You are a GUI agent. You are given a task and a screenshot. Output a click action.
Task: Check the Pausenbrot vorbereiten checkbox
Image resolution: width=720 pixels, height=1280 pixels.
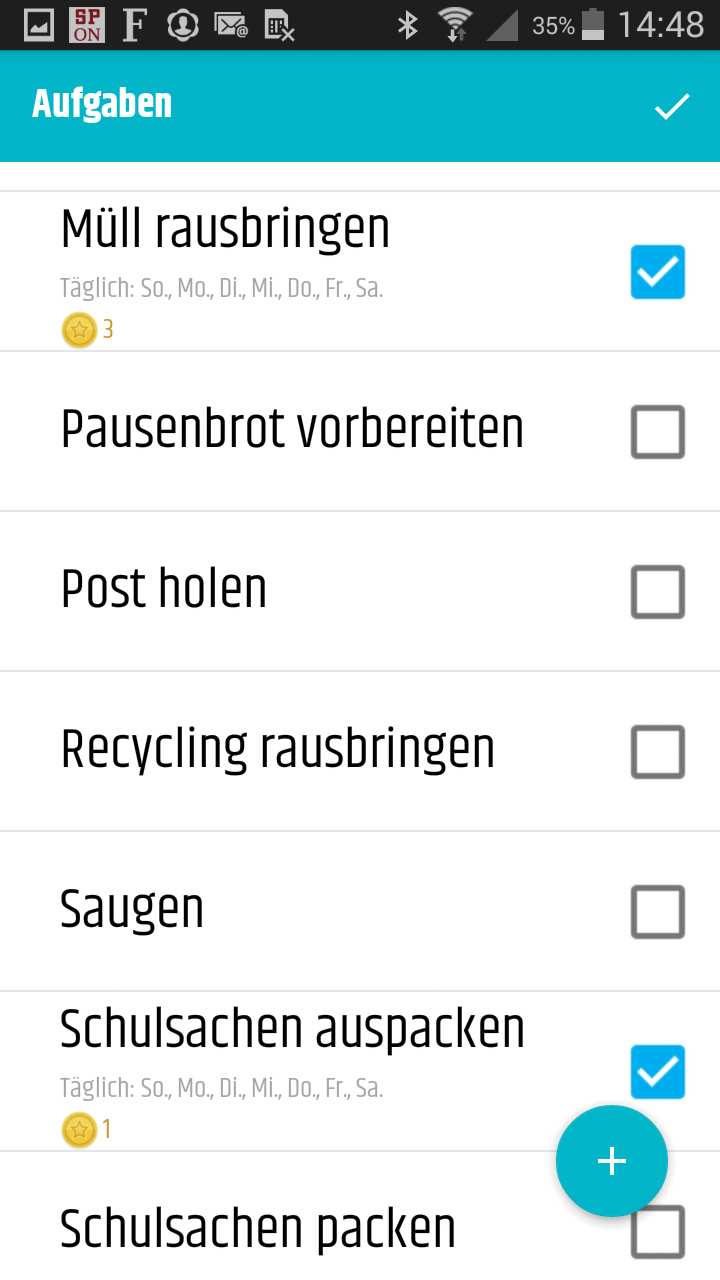click(657, 431)
